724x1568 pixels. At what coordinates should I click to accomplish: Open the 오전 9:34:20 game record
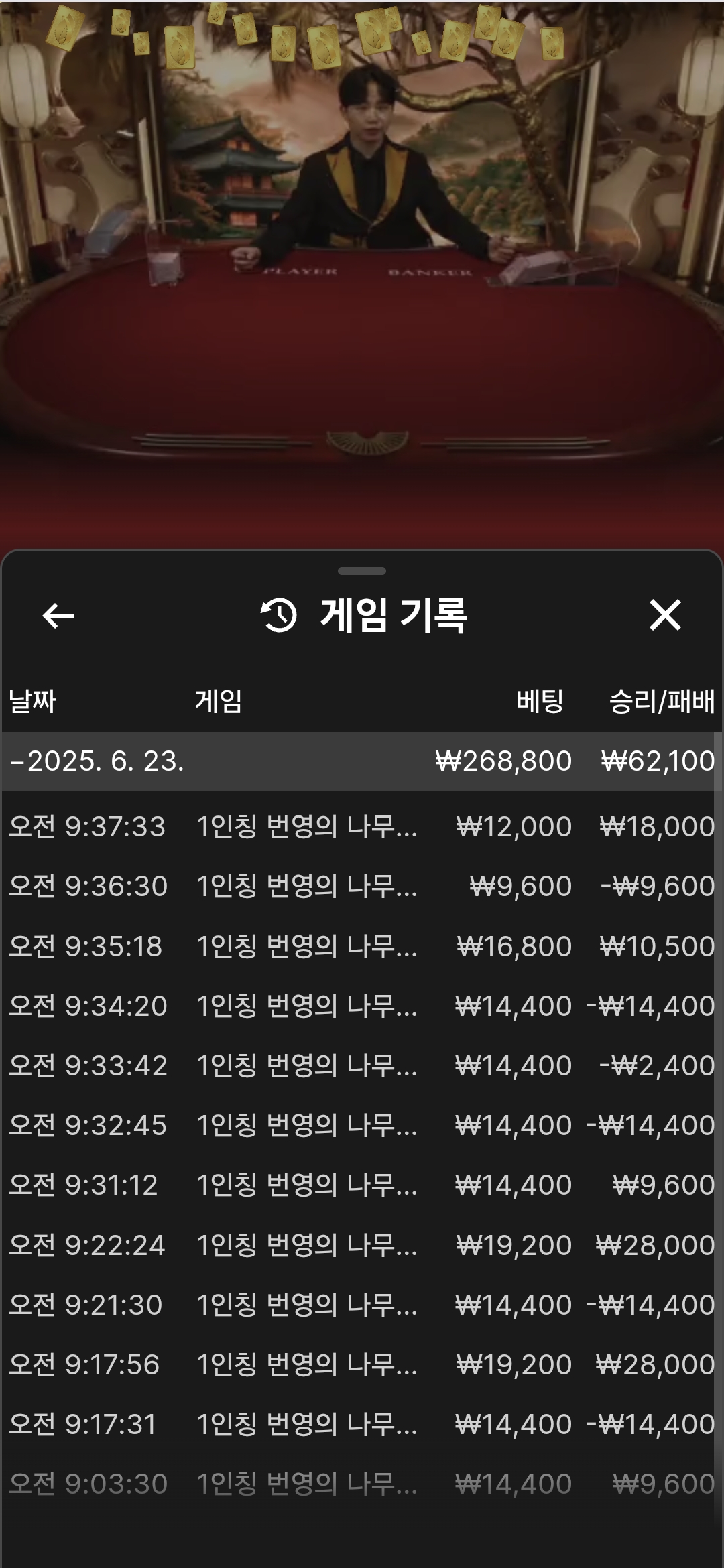pyautogui.click(x=361, y=1006)
